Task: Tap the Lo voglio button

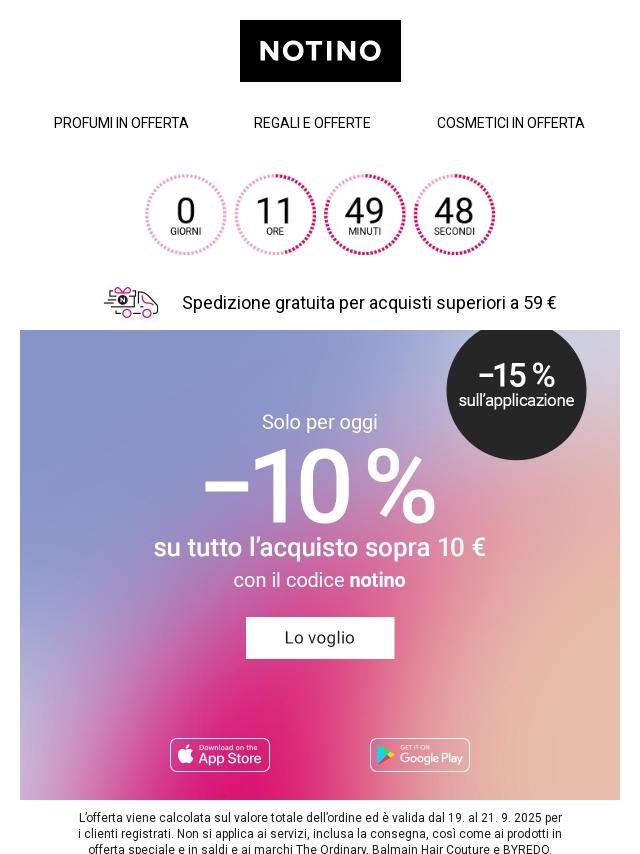Action: (x=320, y=638)
